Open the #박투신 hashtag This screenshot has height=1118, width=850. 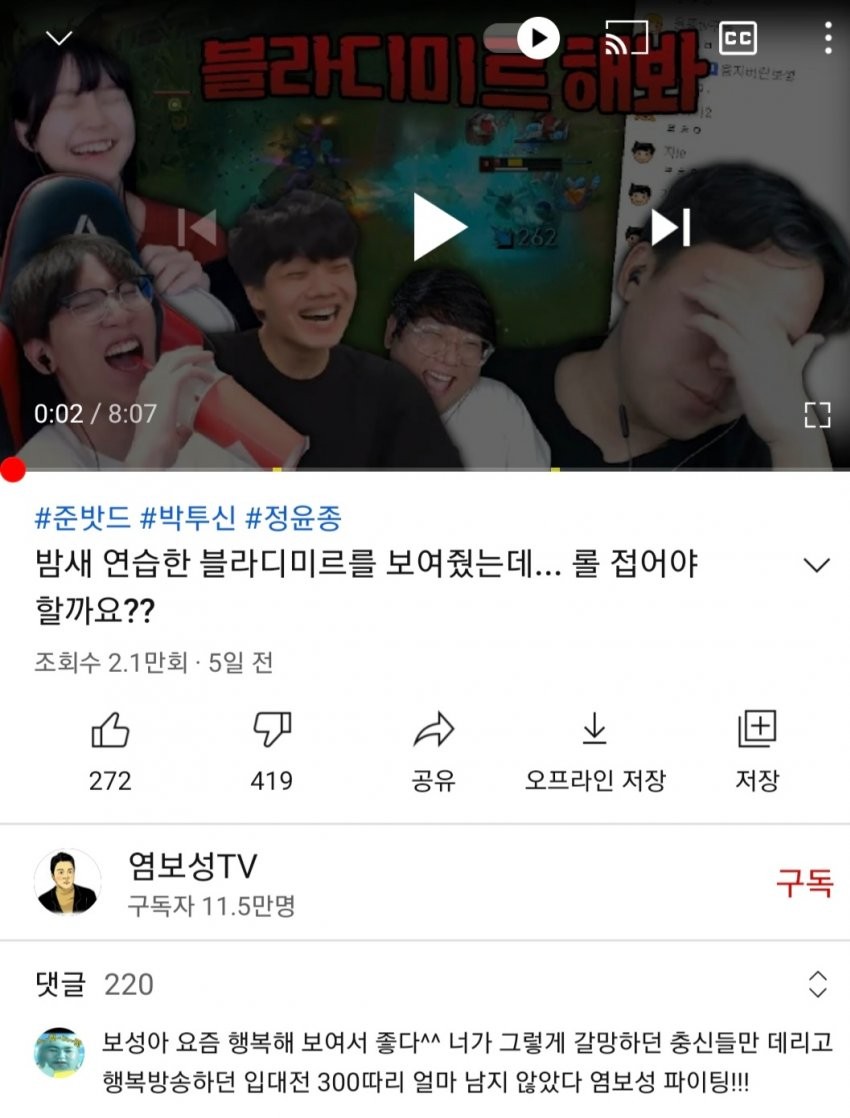187,518
